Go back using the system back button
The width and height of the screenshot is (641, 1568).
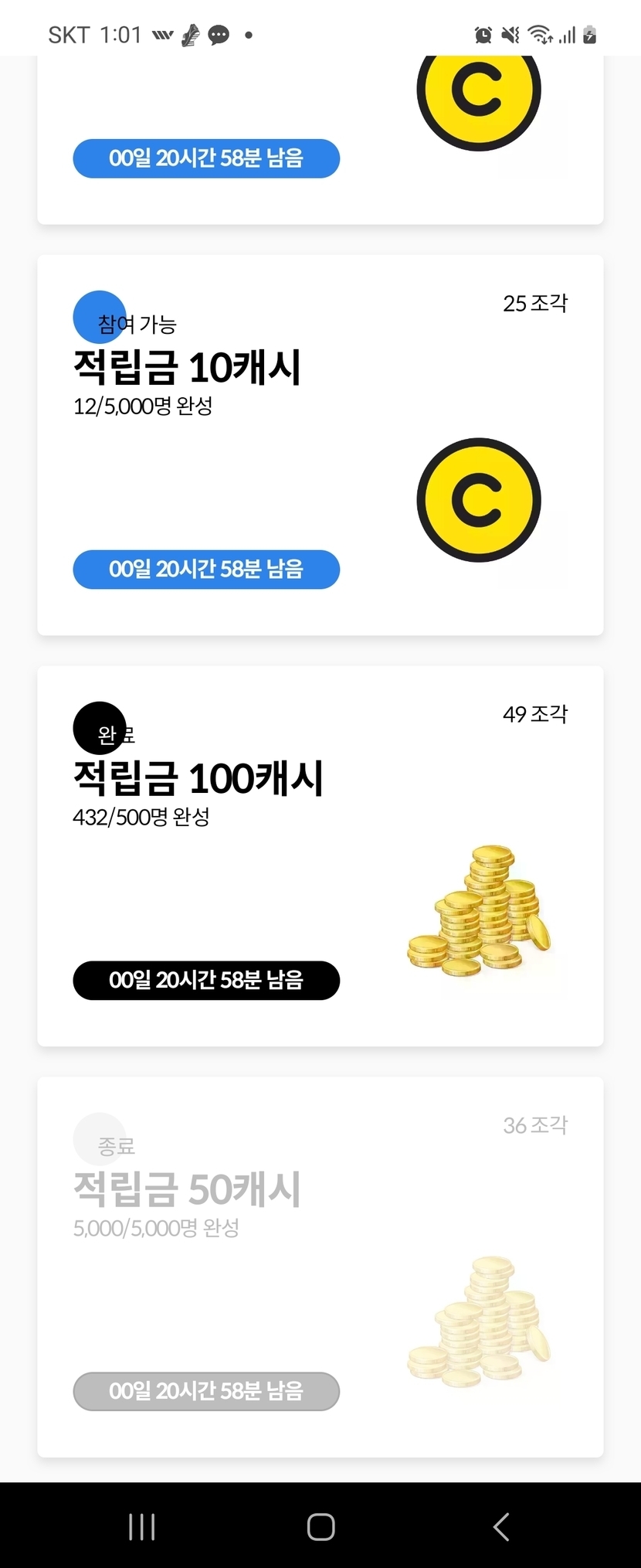pyautogui.click(x=501, y=1527)
